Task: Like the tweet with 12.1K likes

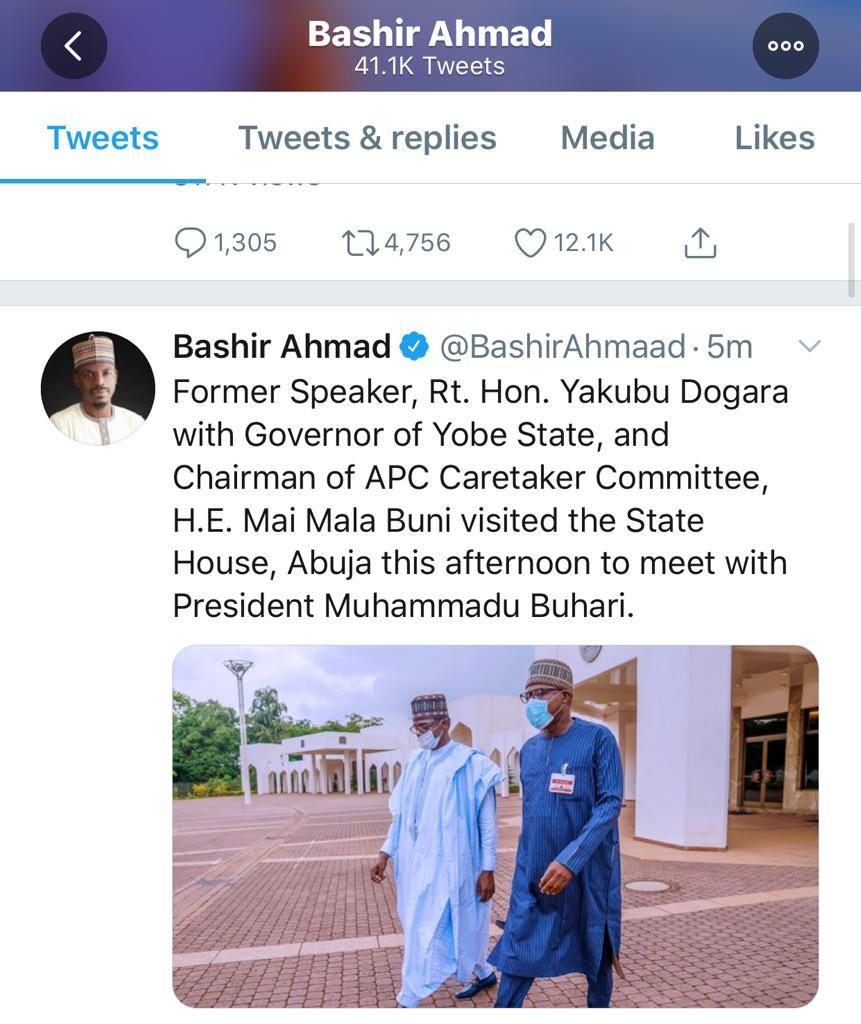Action: (x=530, y=243)
